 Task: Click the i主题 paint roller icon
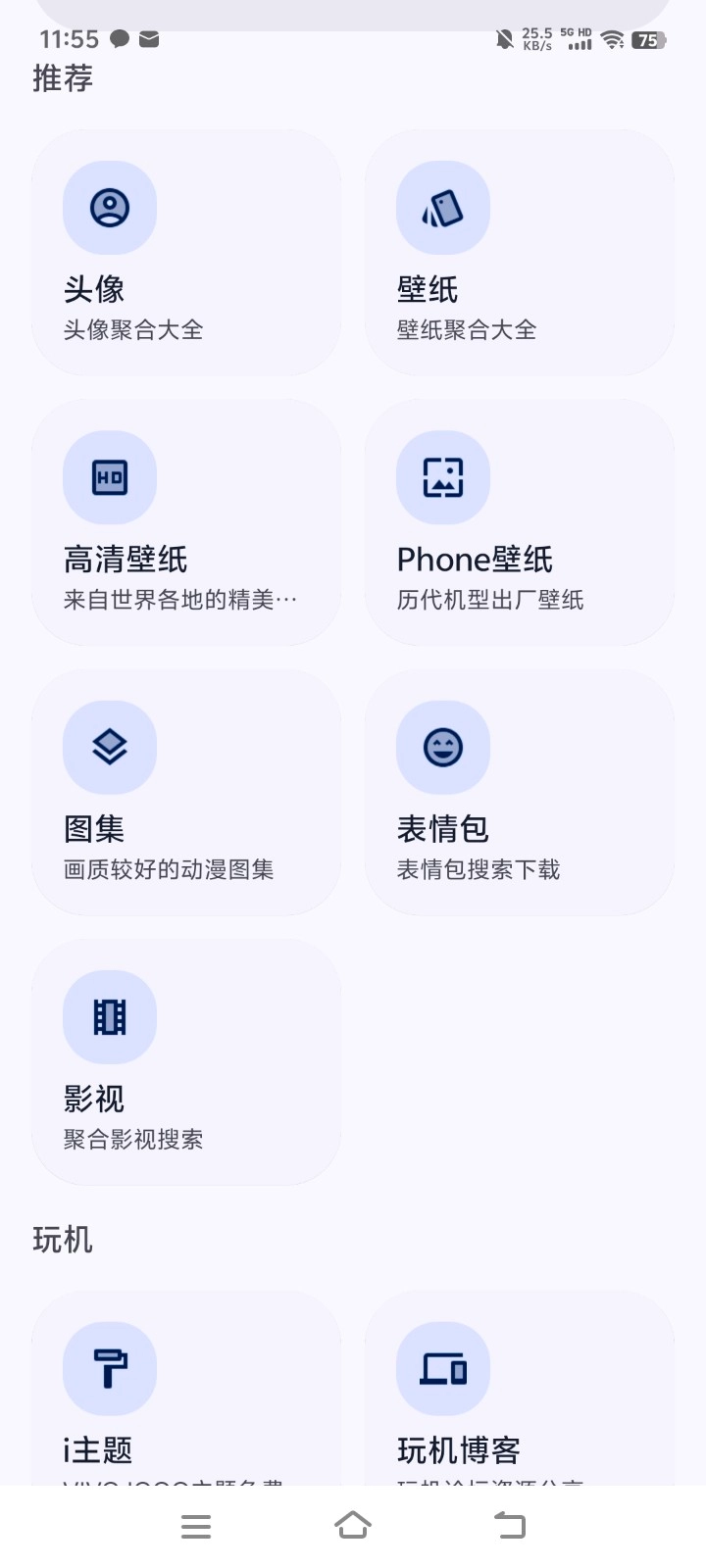(110, 1368)
